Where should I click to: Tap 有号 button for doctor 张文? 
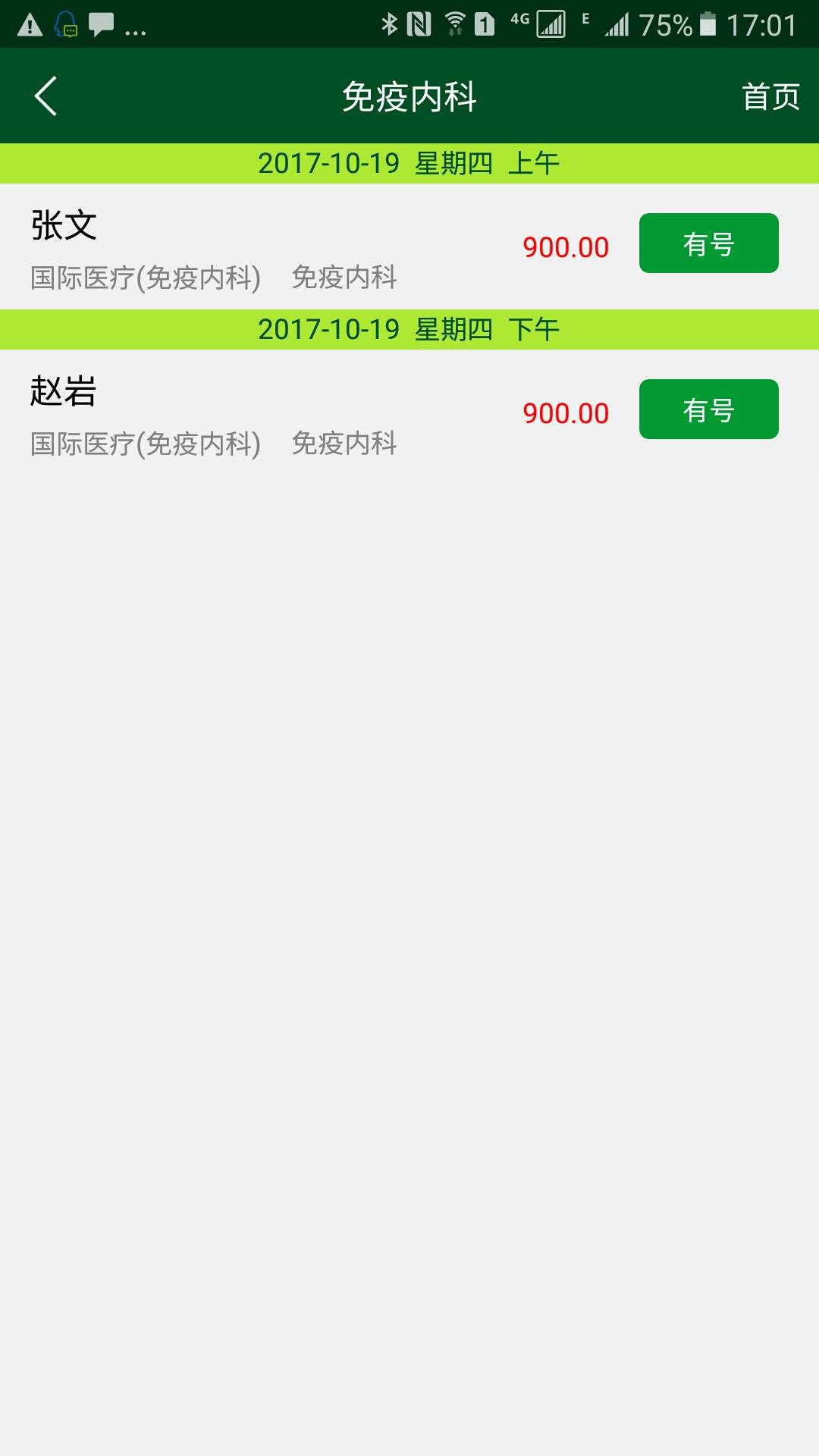tap(708, 243)
